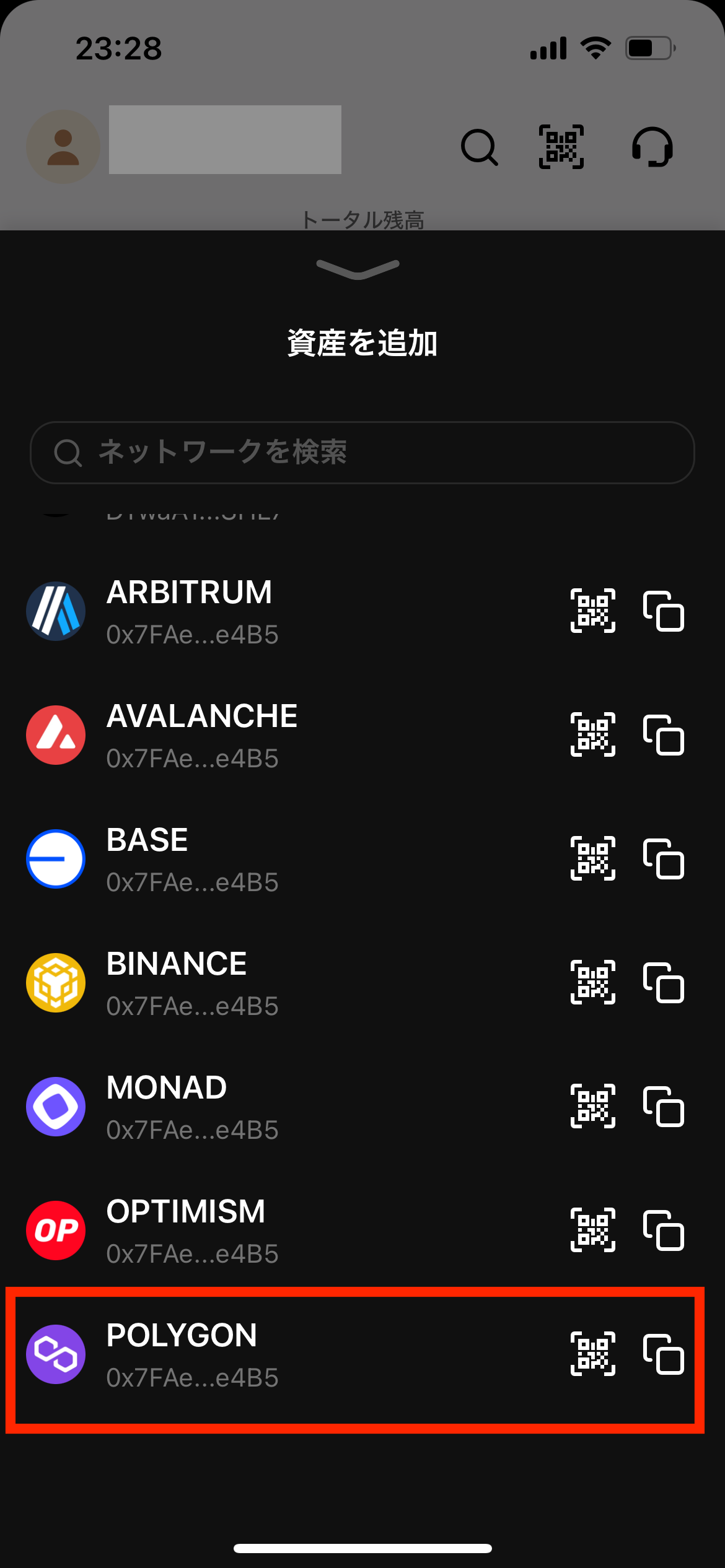Show QR code for MONAD address
Viewport: 725px width, 1568px height.
pos(592,1106)
